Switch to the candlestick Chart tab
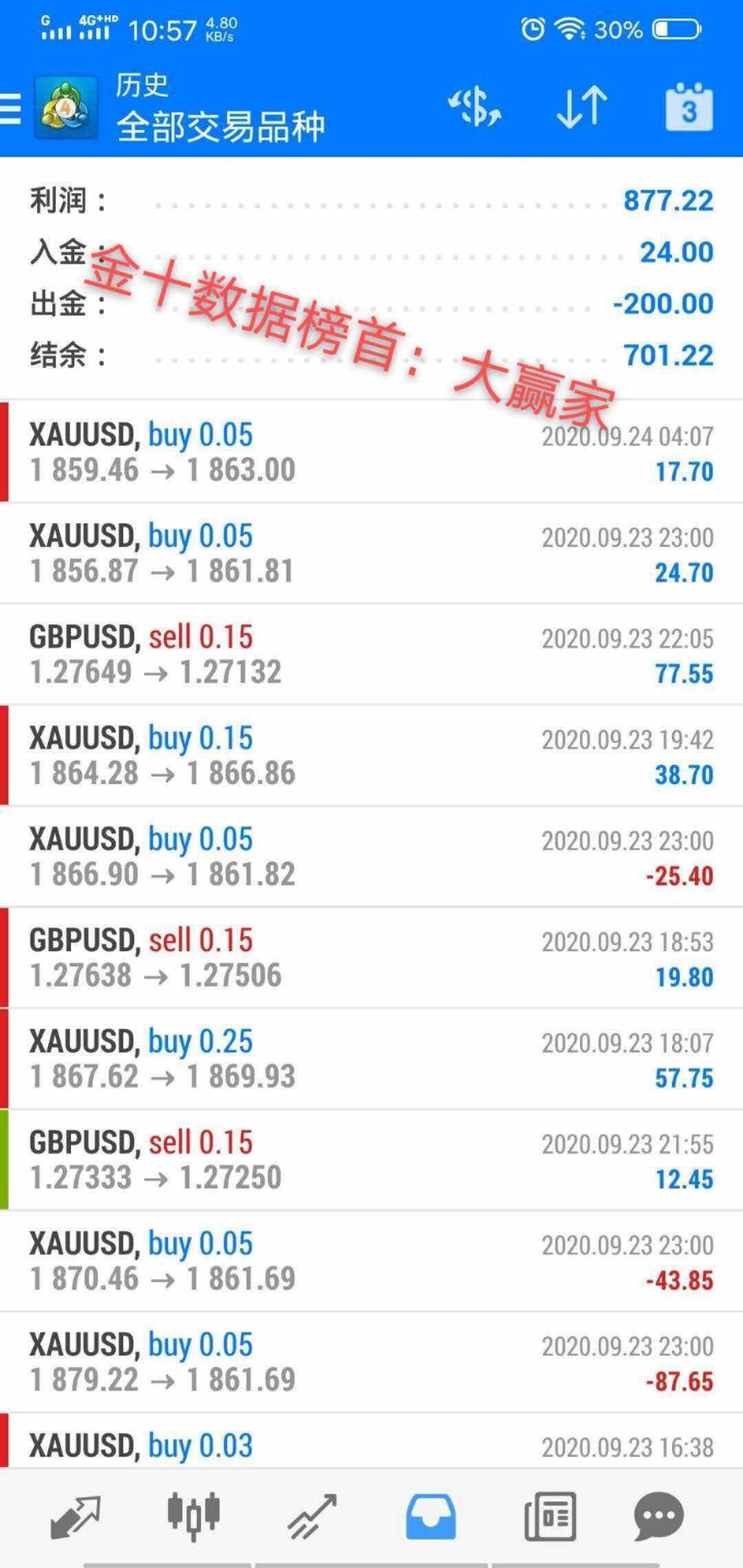Viewport: 743px width, 1568px height. pyautogui.click(x=193, y=1515)
